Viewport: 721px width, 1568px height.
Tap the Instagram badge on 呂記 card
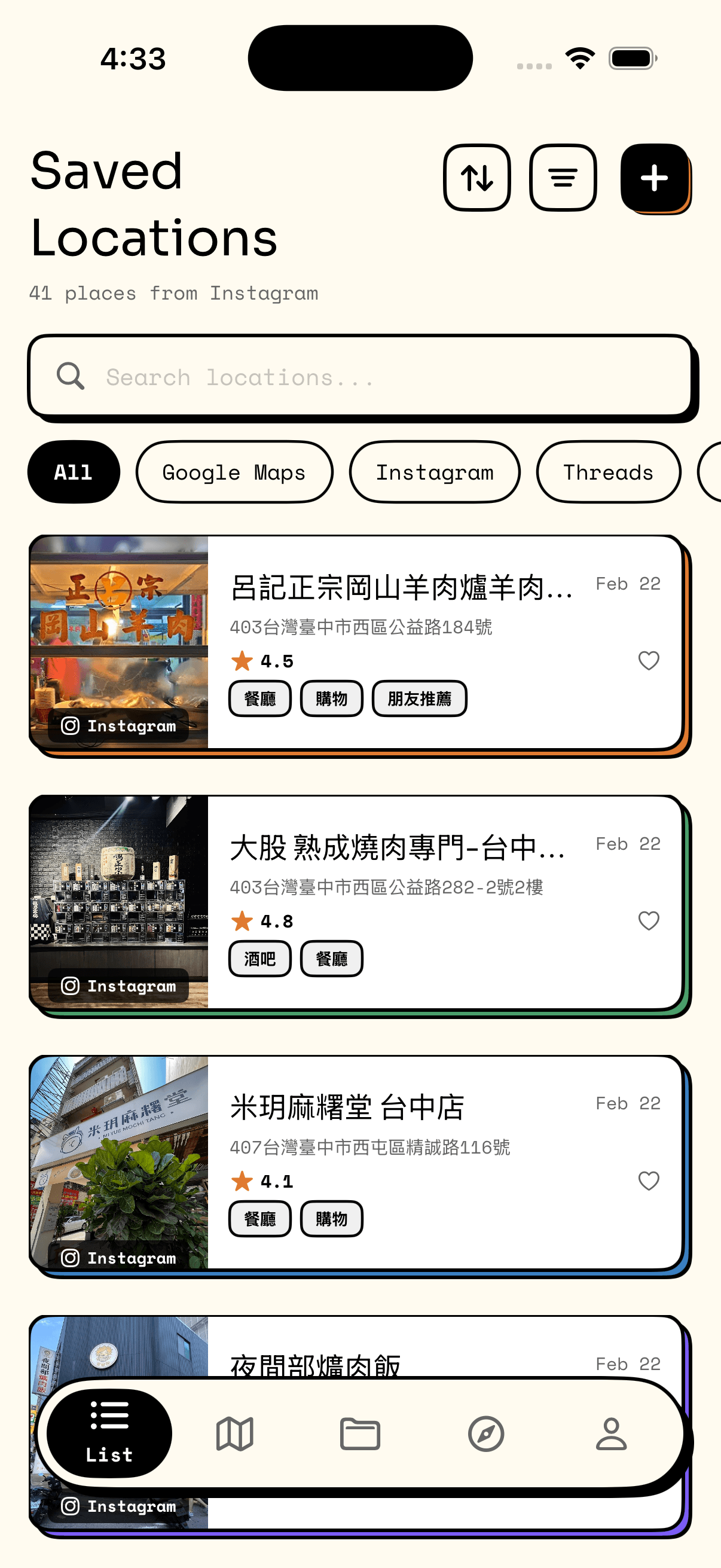[118, 725]
